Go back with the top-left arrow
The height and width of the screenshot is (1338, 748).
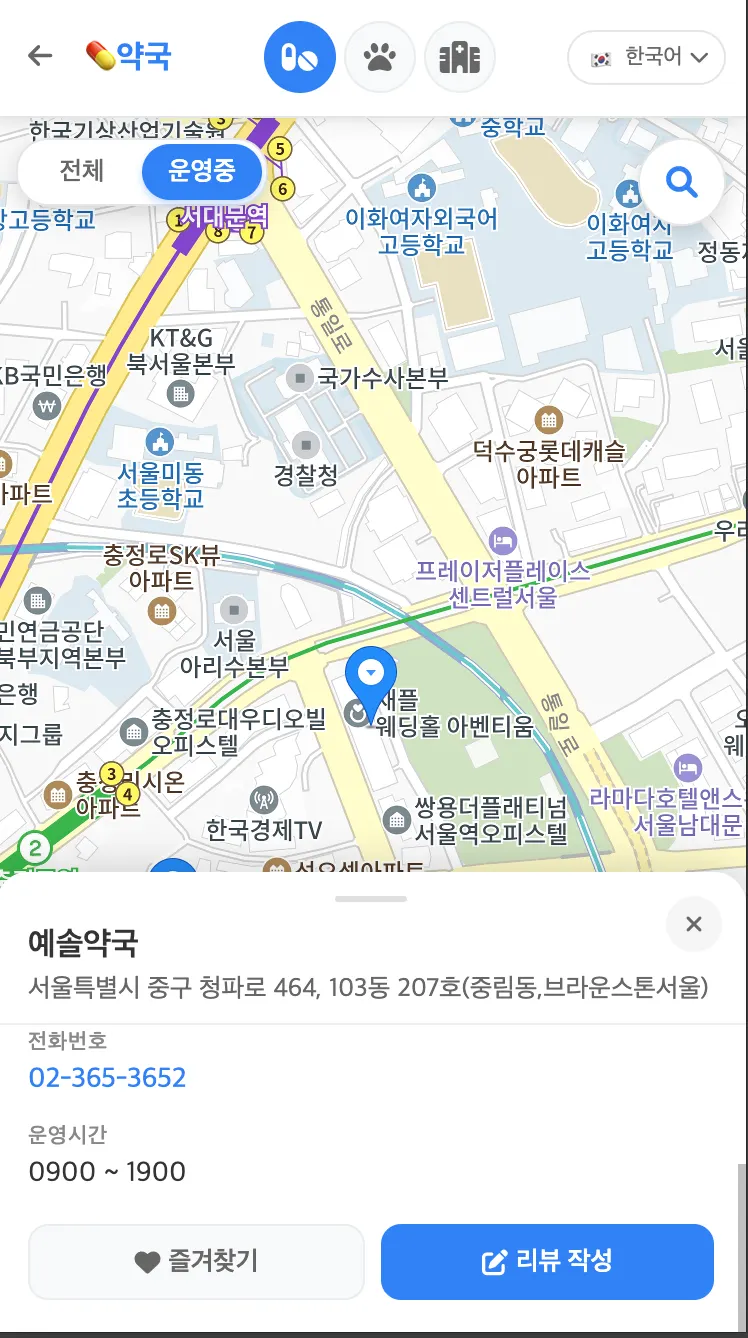pyautogui.click(x=40, y=56)
